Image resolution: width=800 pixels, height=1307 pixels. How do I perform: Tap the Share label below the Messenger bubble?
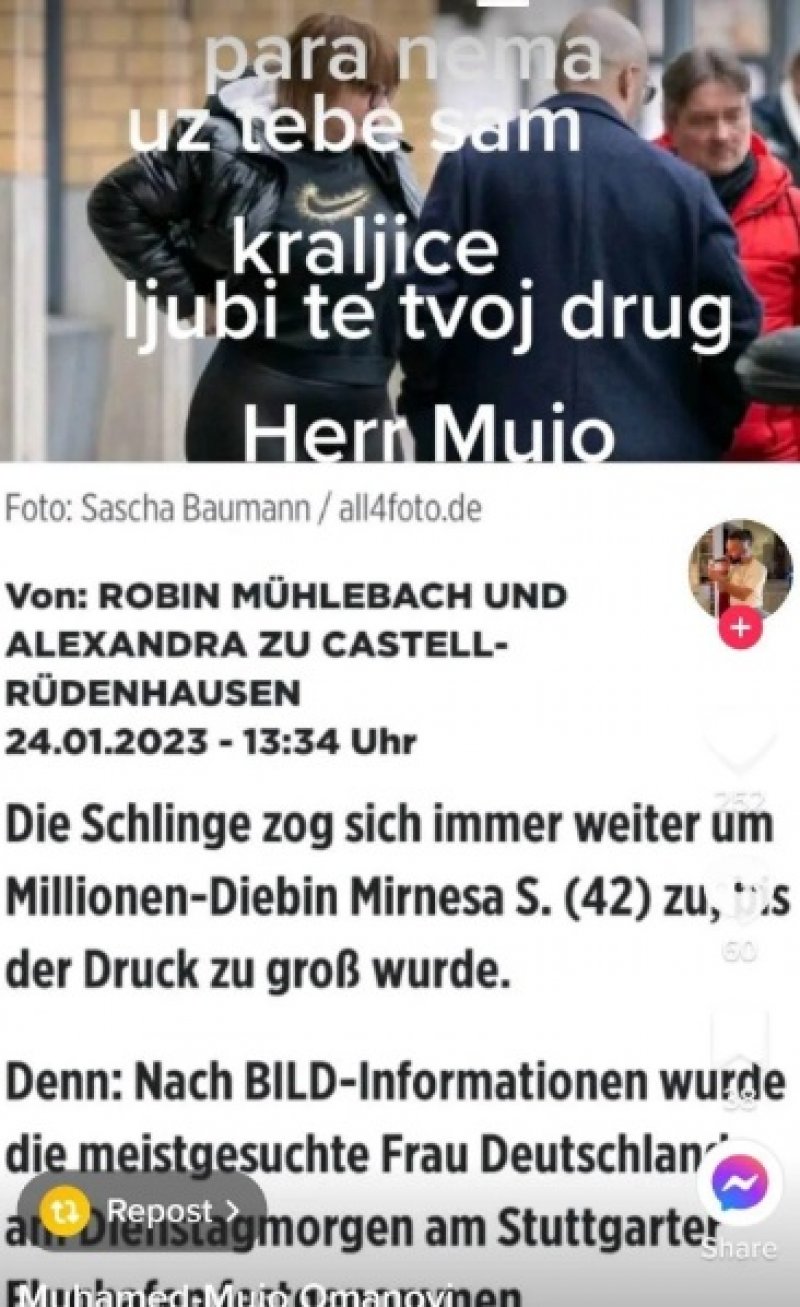point(742,1247)
